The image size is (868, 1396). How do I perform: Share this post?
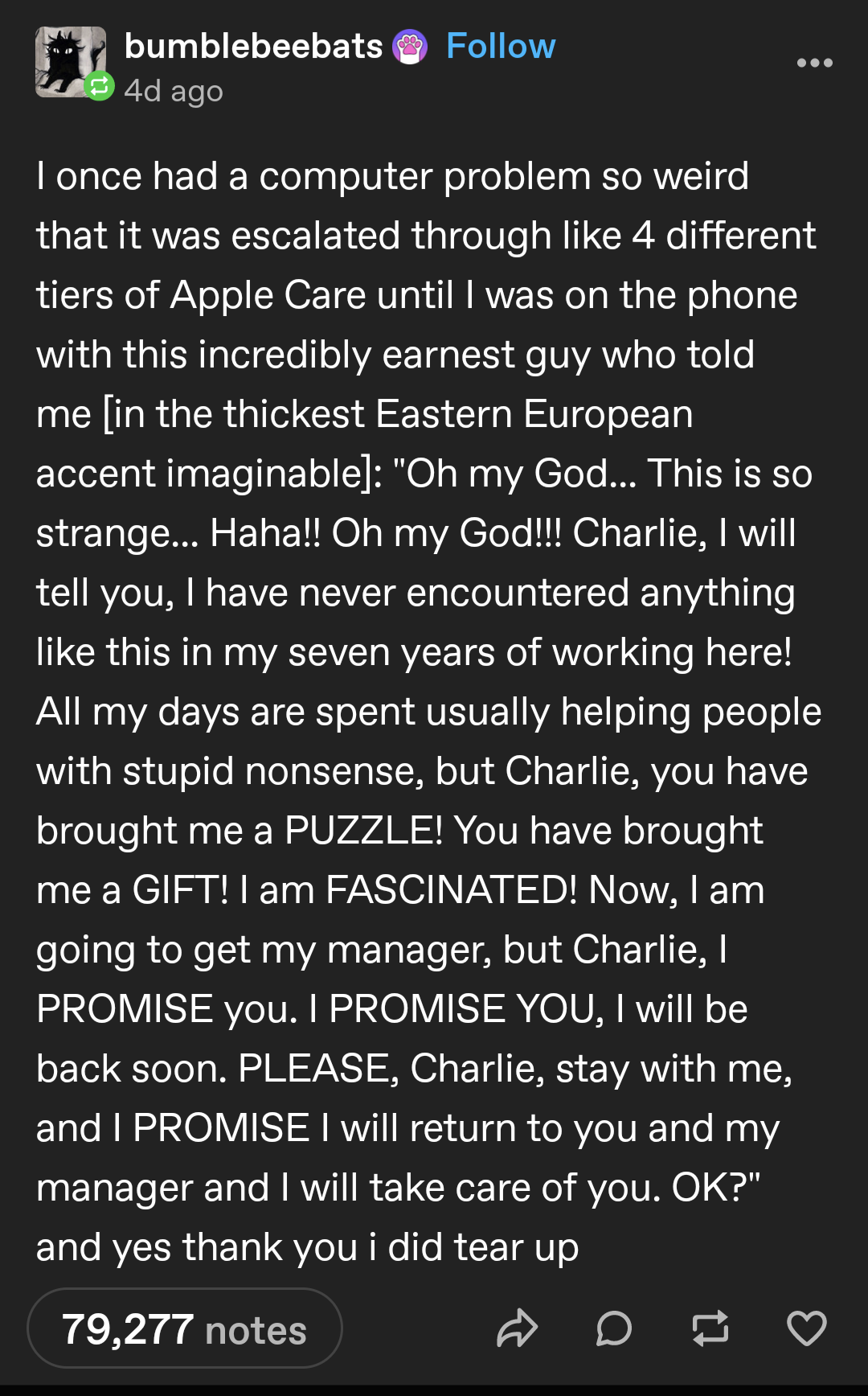(517, 1328)
